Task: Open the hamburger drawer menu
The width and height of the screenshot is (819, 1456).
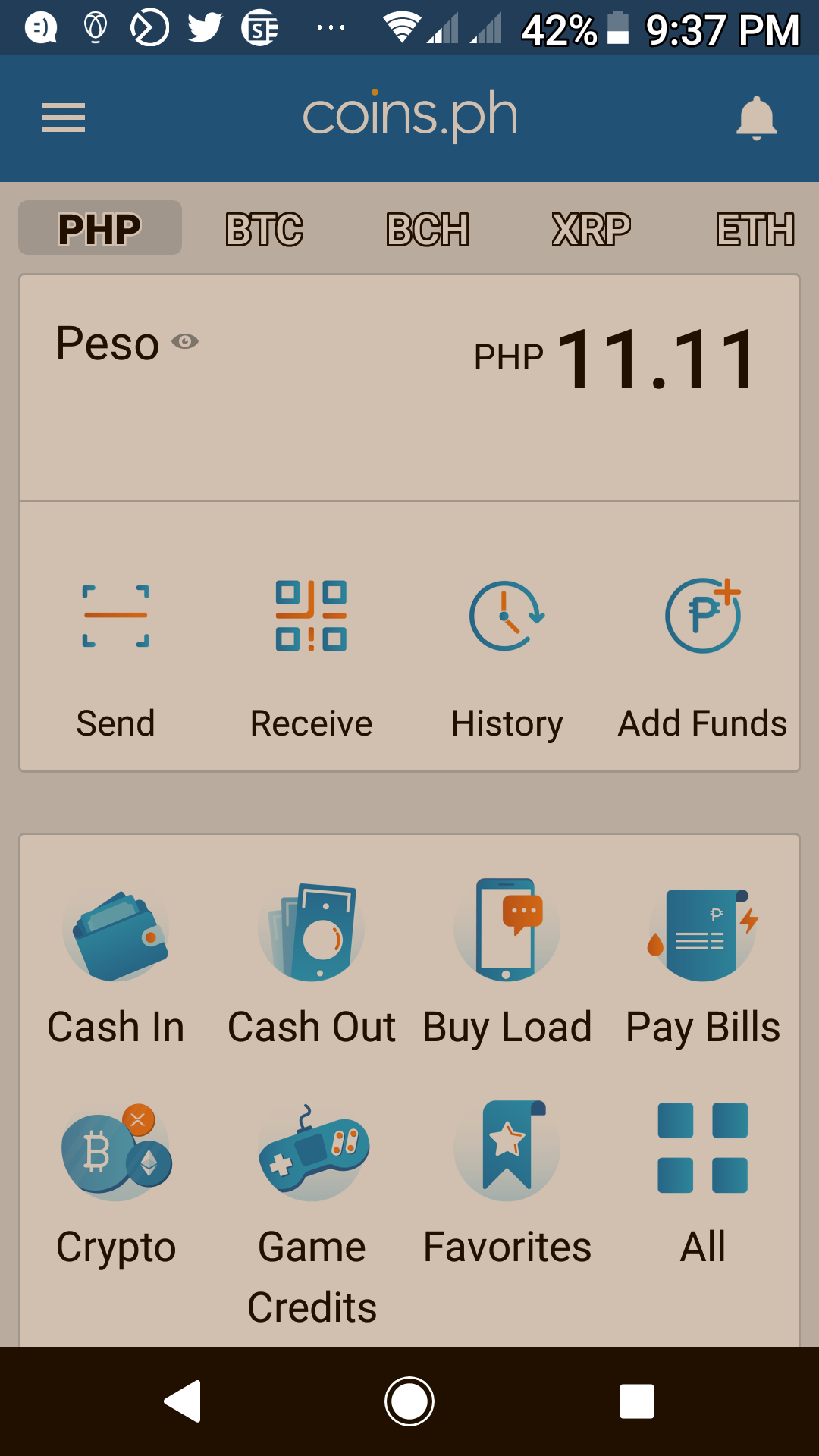Action: (64, 118)
